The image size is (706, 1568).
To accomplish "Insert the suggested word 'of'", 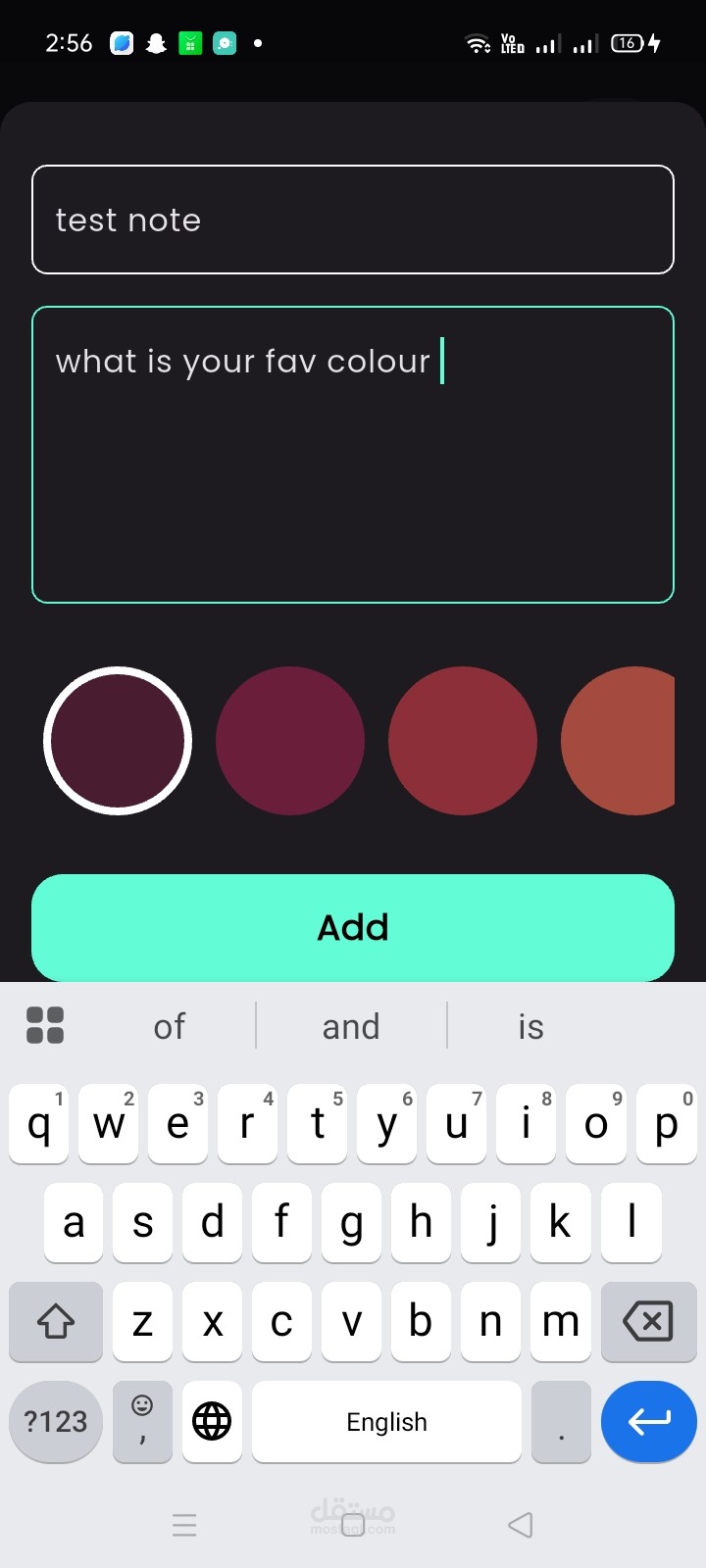I will [x=169, y=1026].
